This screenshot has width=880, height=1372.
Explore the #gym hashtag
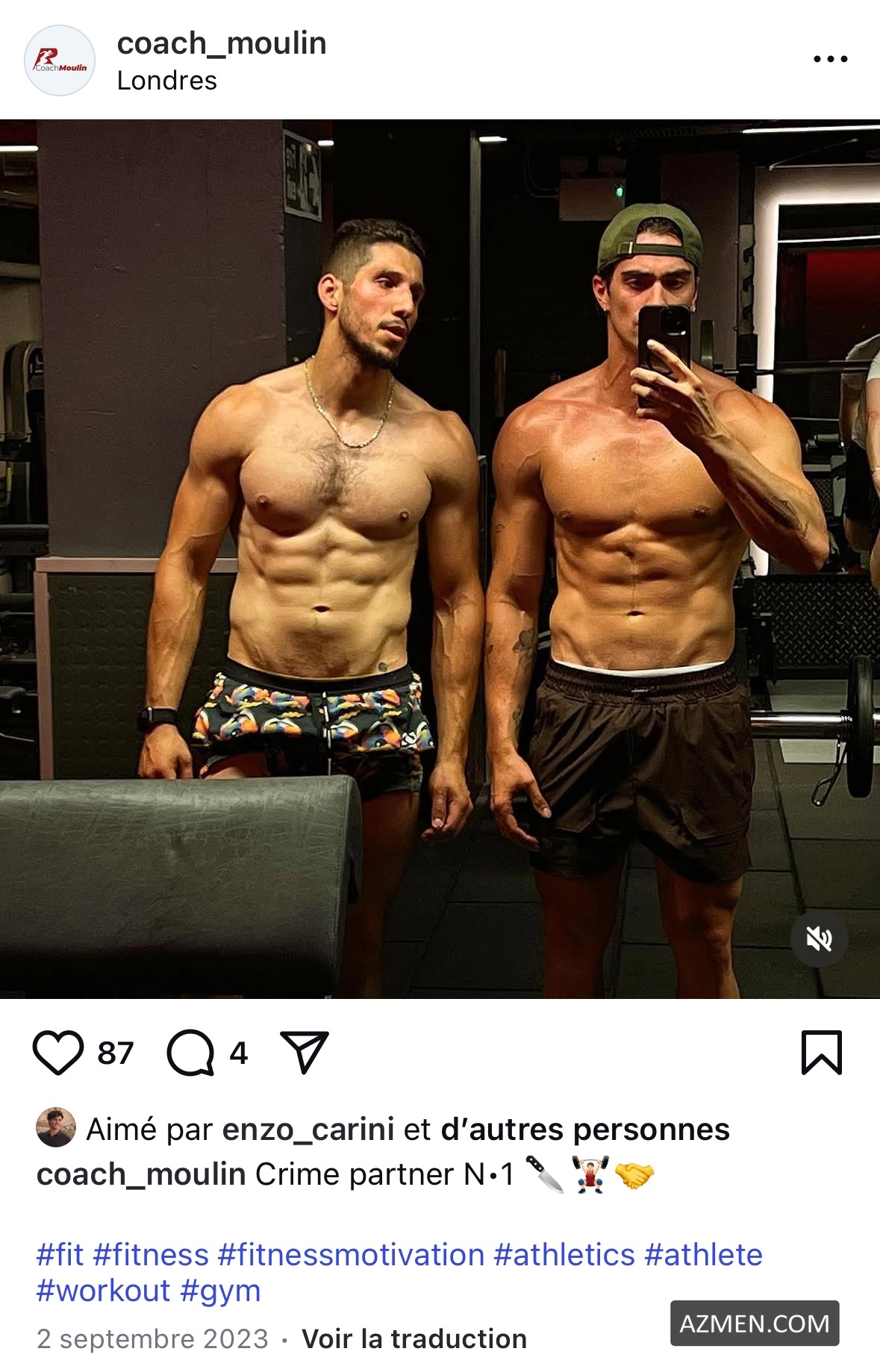(220, 1291)
